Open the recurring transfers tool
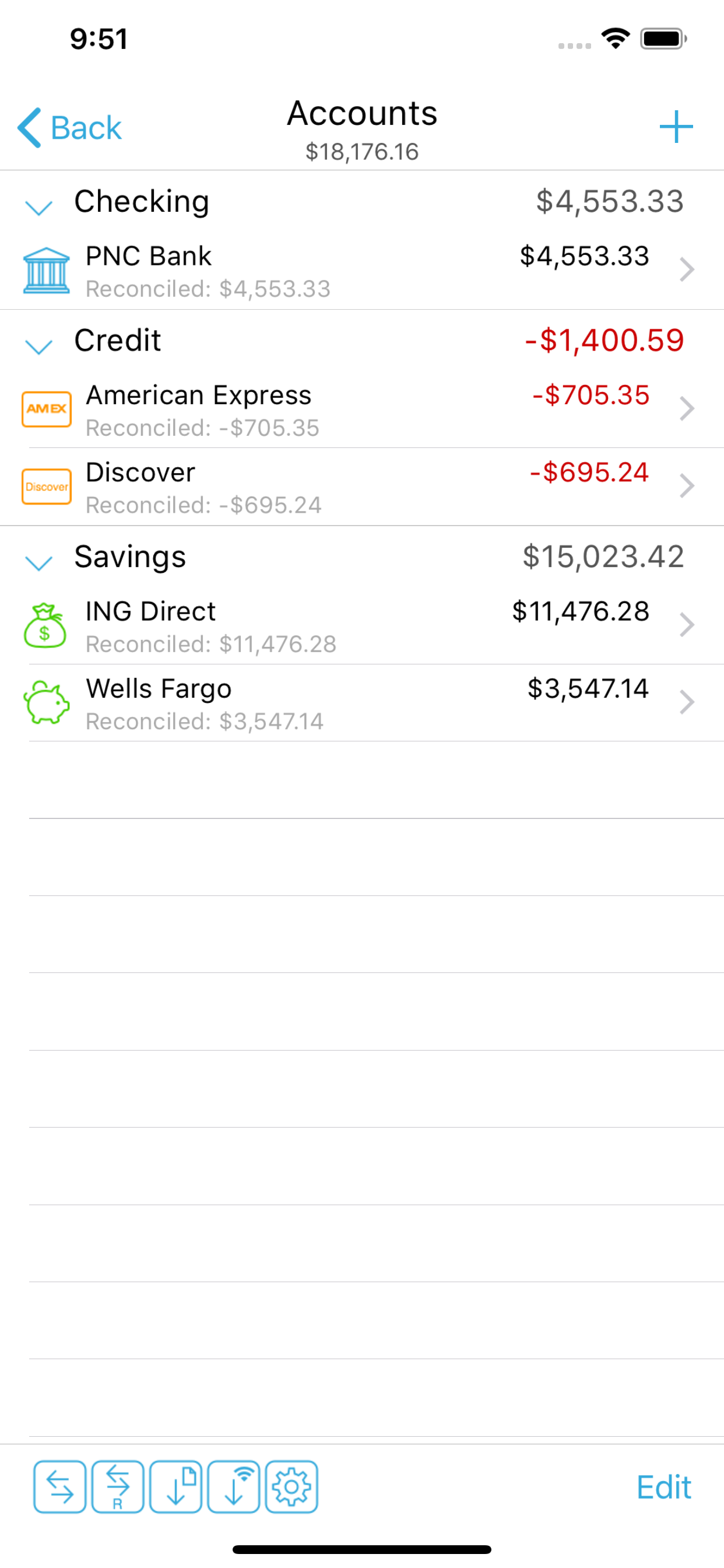This screenshot has height=1568, width=724. tap(118, 1486)
